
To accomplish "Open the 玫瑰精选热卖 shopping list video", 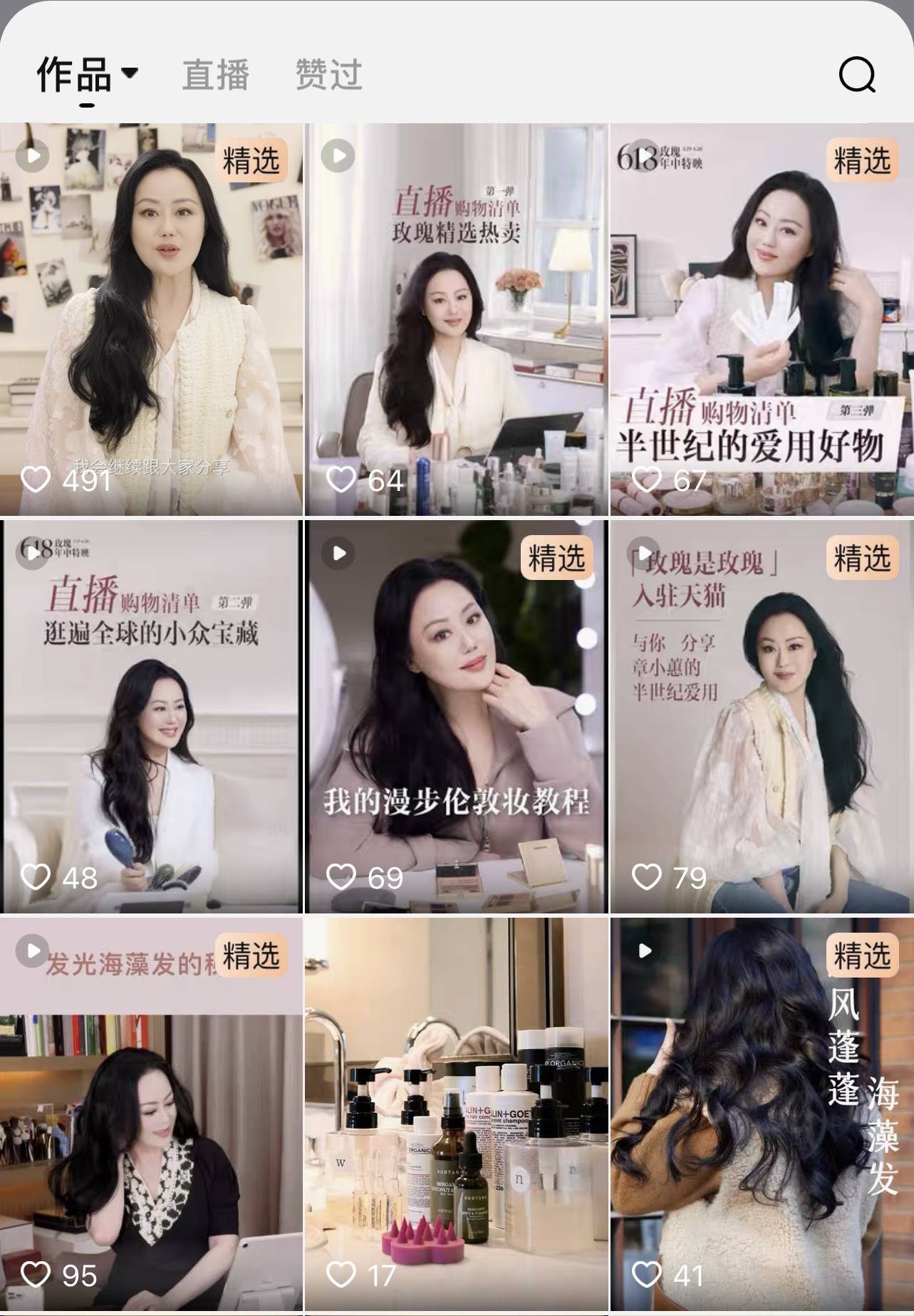I will click(x=457, y=321).
